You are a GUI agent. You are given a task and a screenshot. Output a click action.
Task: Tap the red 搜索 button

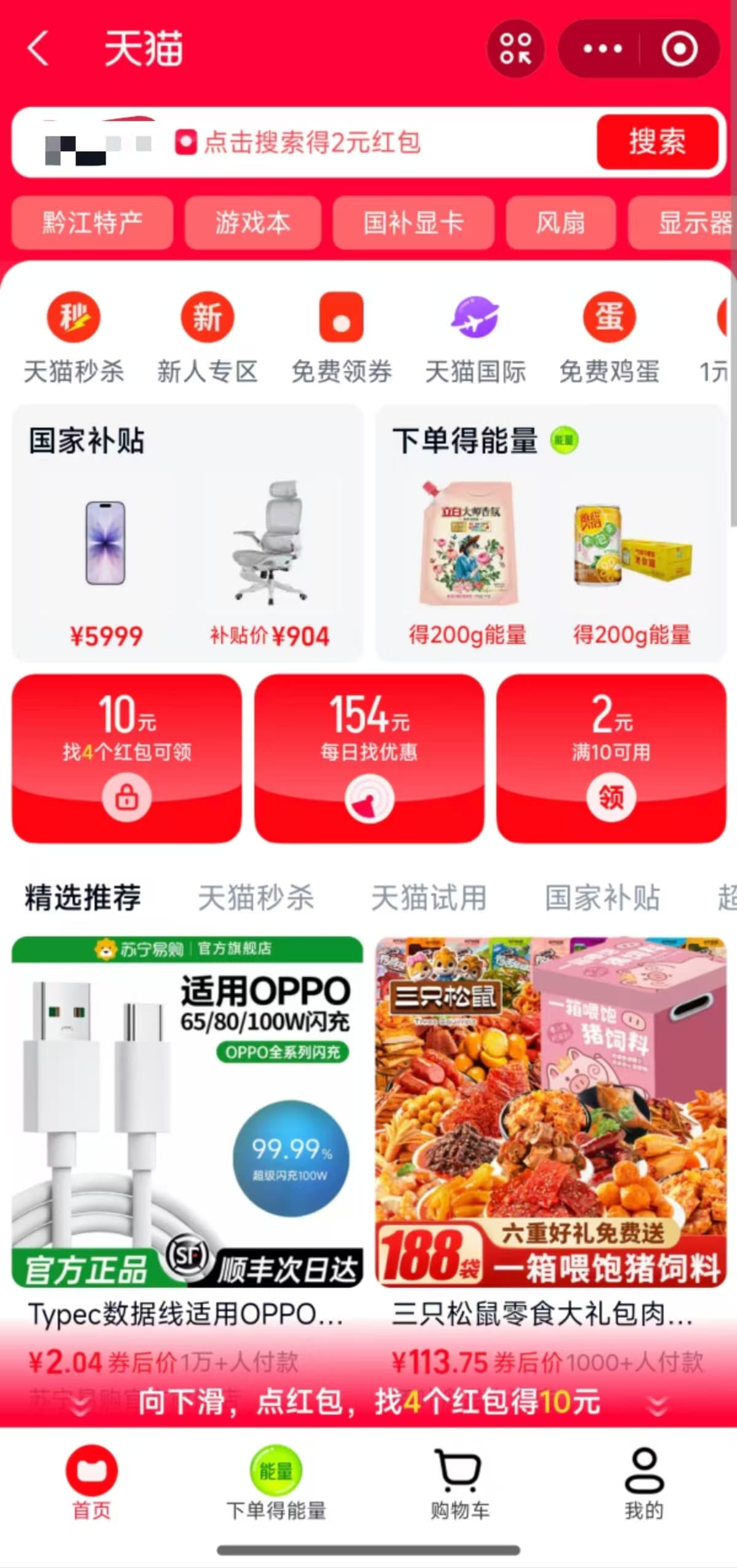point(657,142)
